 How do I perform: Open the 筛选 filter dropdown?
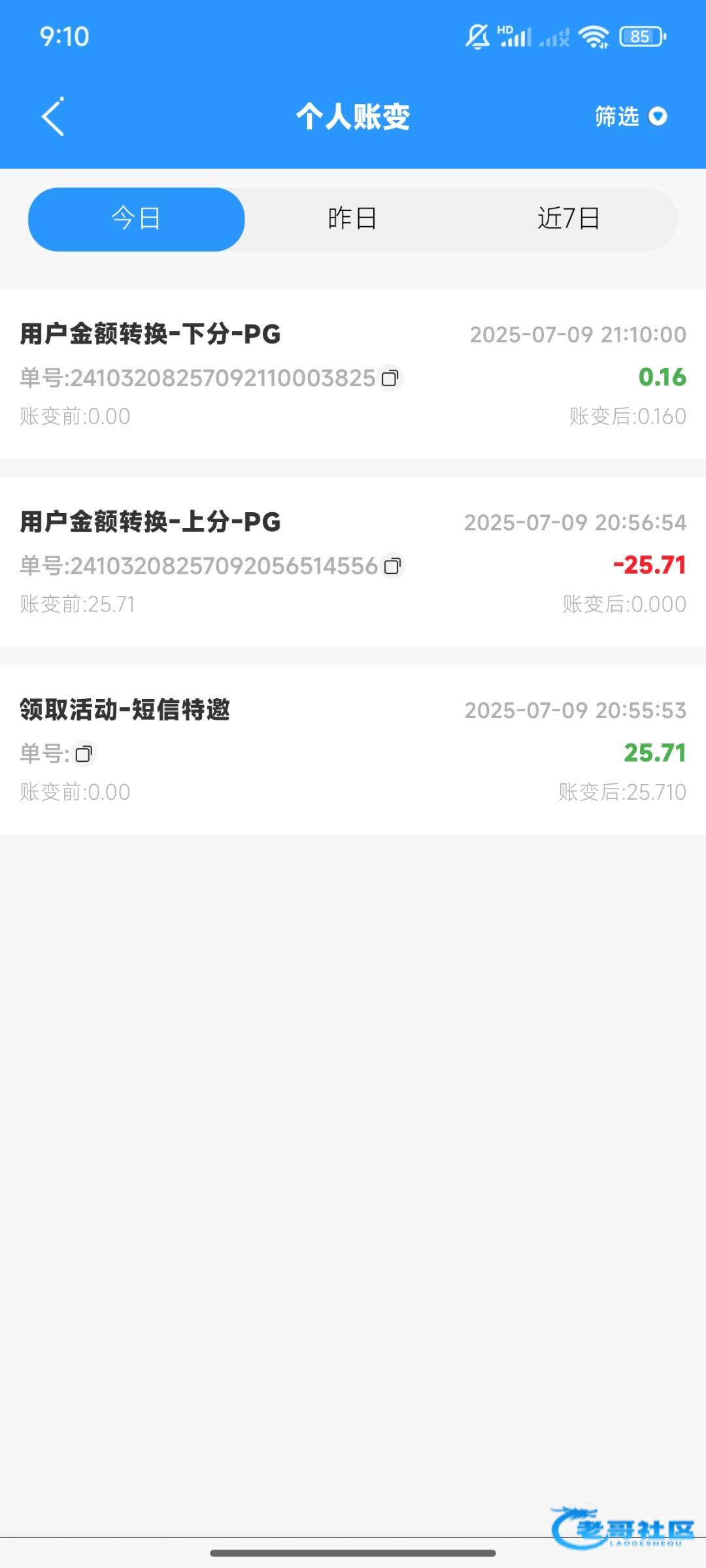(630, 116)
